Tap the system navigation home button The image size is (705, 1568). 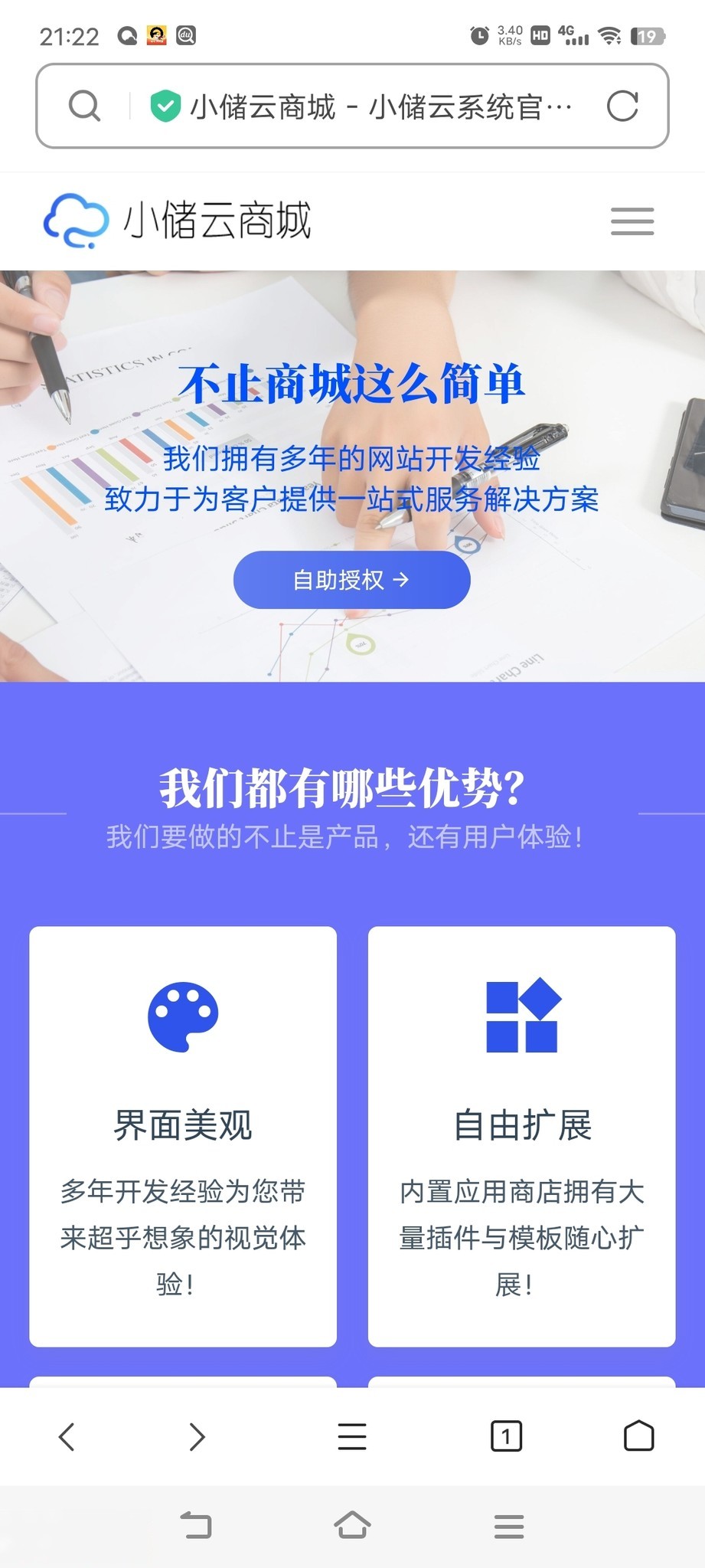352,1525
